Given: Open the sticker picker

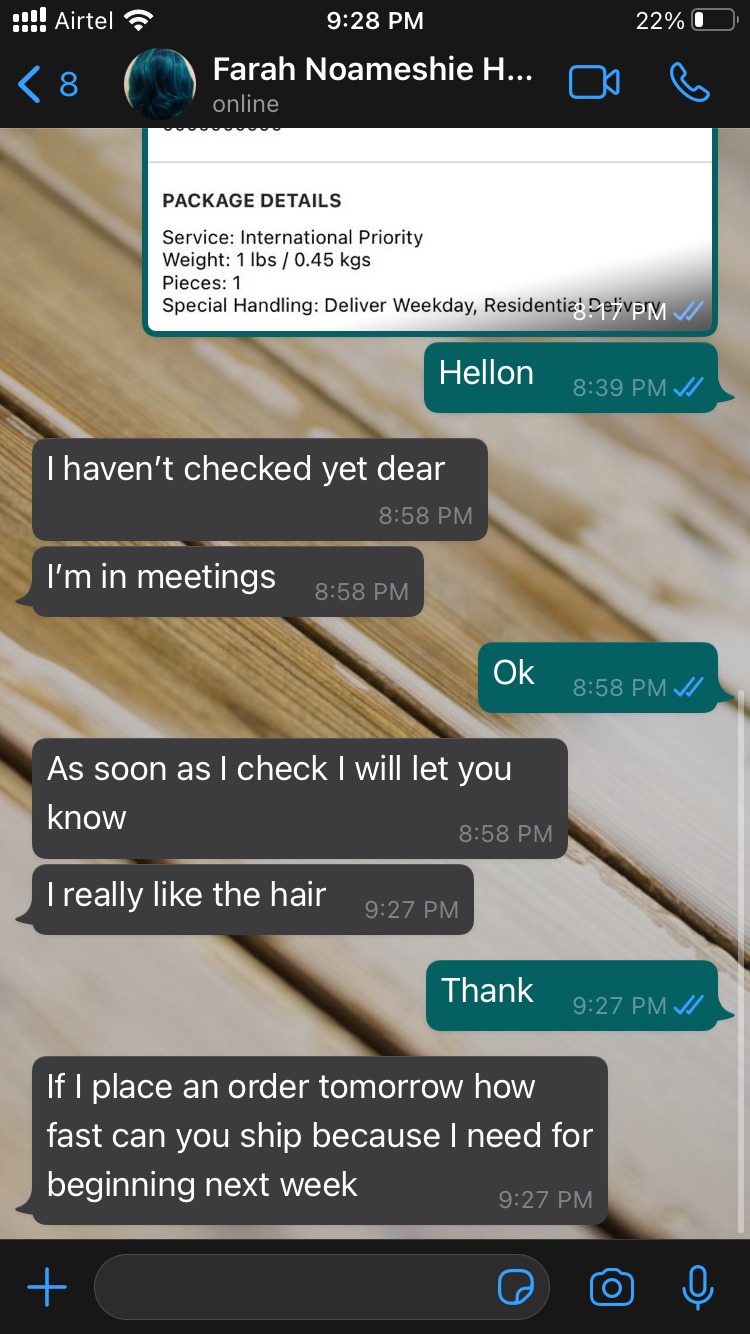Looking at the screenshot, I should click(516, 1288).
